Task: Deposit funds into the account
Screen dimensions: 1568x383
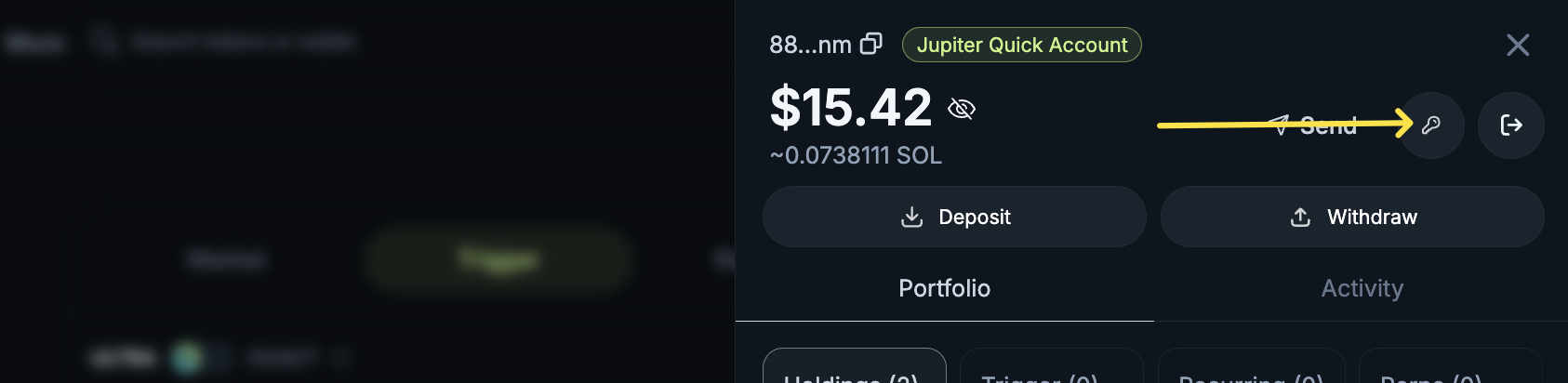Action: (954, 217)
